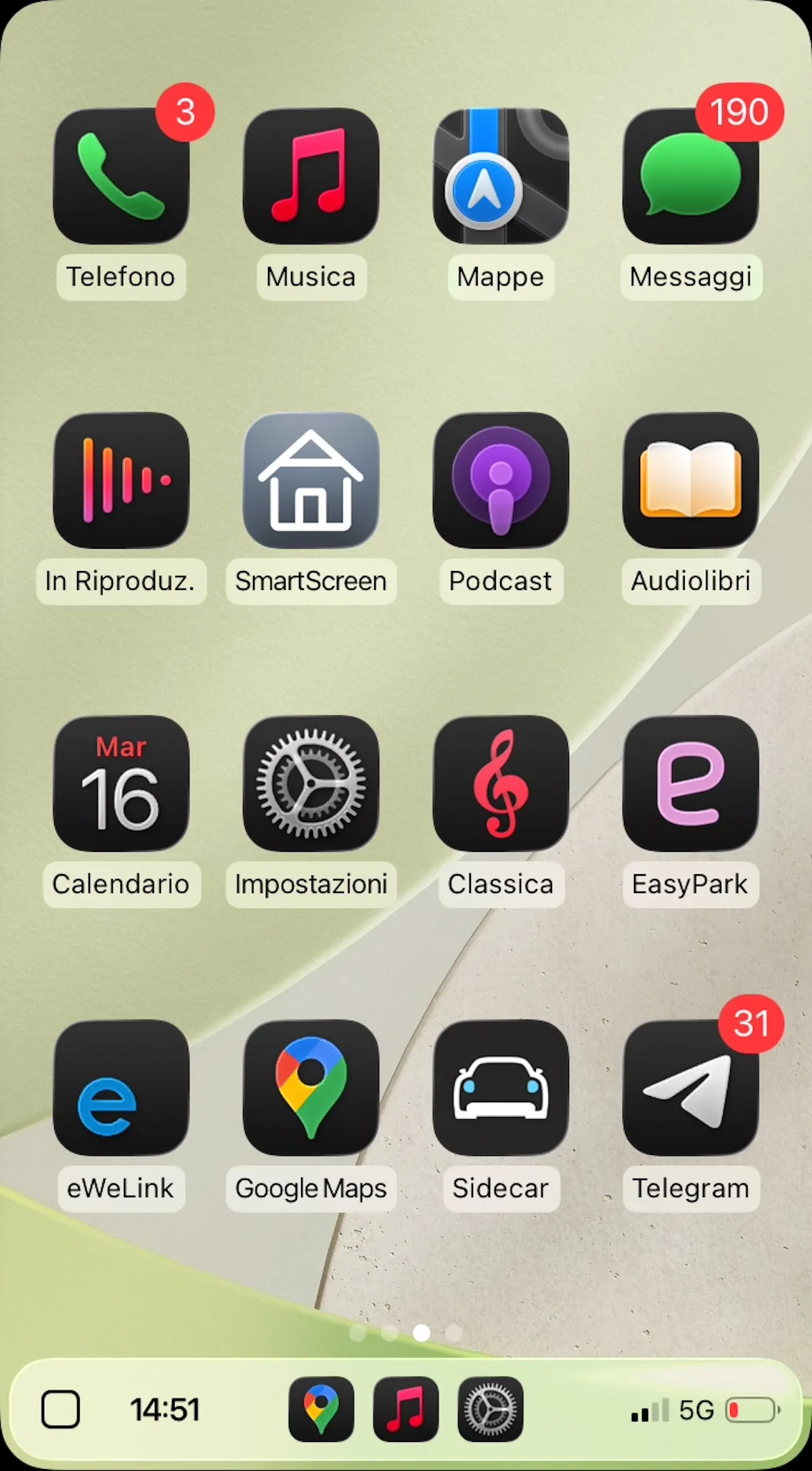812x1471 pixels.
Task: Launch the SmartScreen app
Action: point(311,480)
